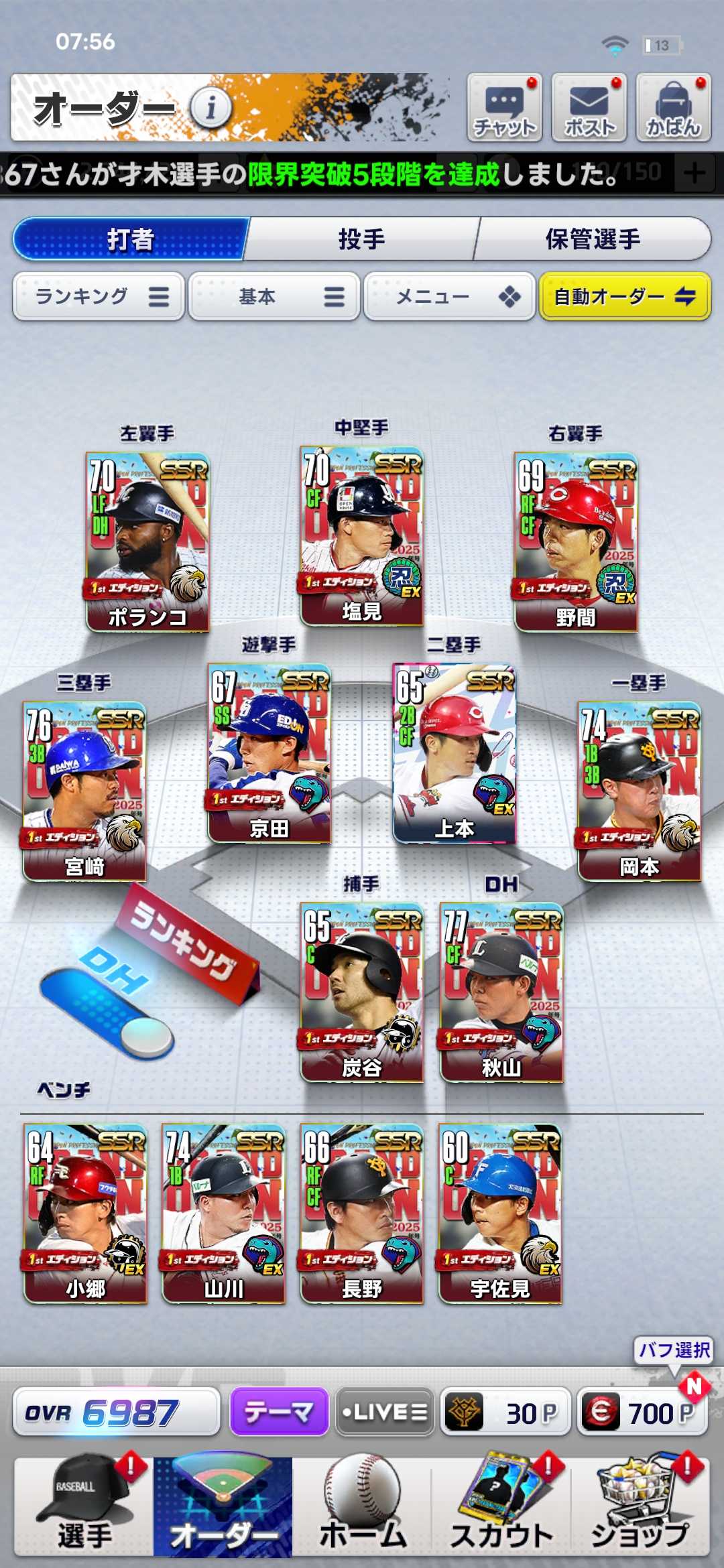Expand the 基本 dropdown
The width and height of the screenshot is (724, 1568).
[274, 296]
